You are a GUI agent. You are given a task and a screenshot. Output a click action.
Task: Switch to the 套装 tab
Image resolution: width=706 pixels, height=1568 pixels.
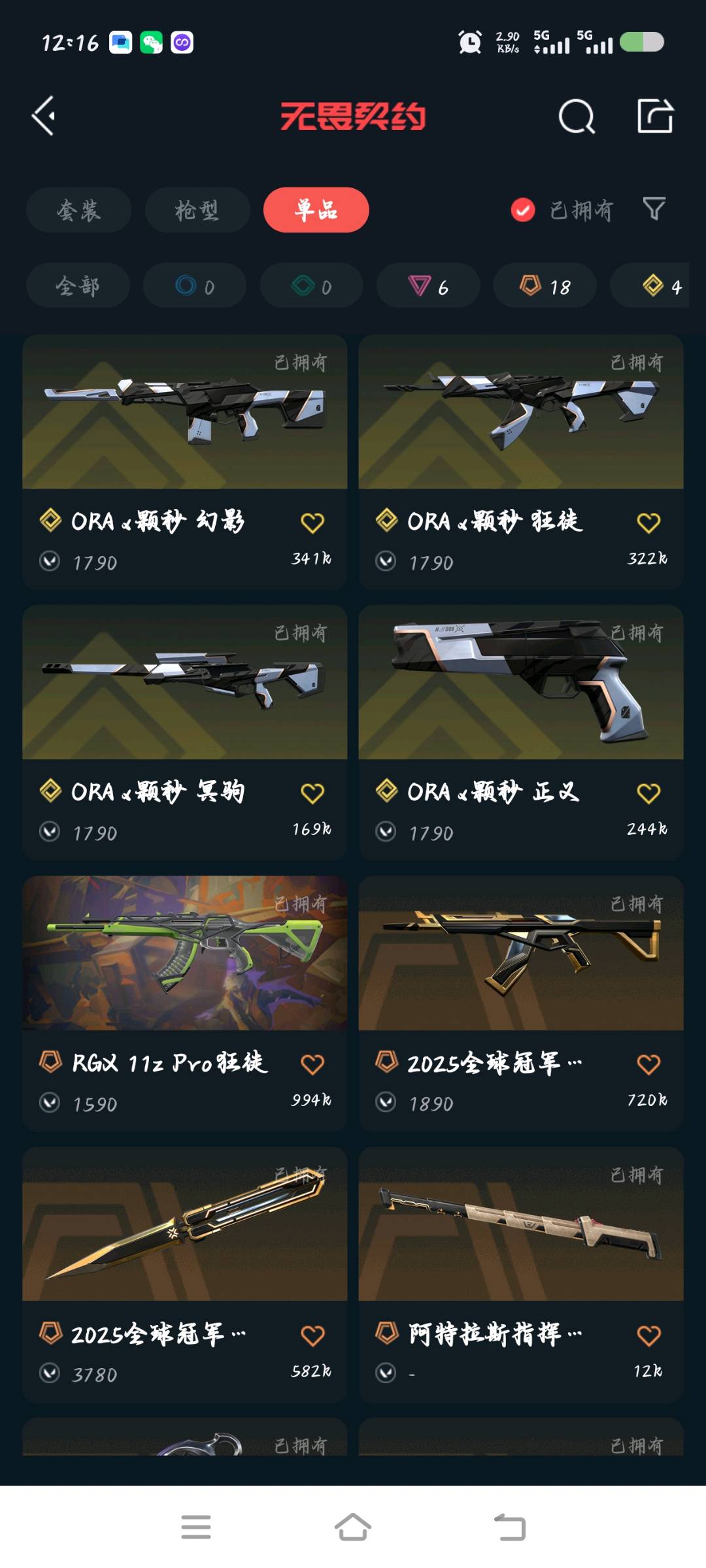pyautogui.click(x=78, y=210)
